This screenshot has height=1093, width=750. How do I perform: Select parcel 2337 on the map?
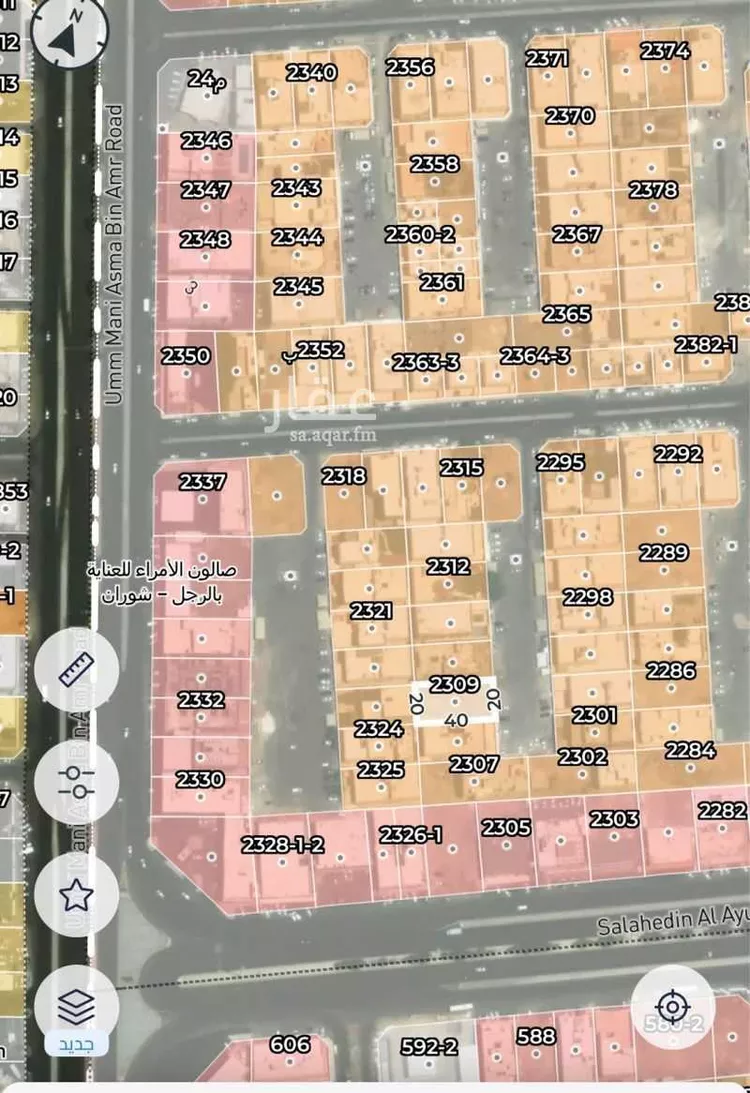(203, 492)
